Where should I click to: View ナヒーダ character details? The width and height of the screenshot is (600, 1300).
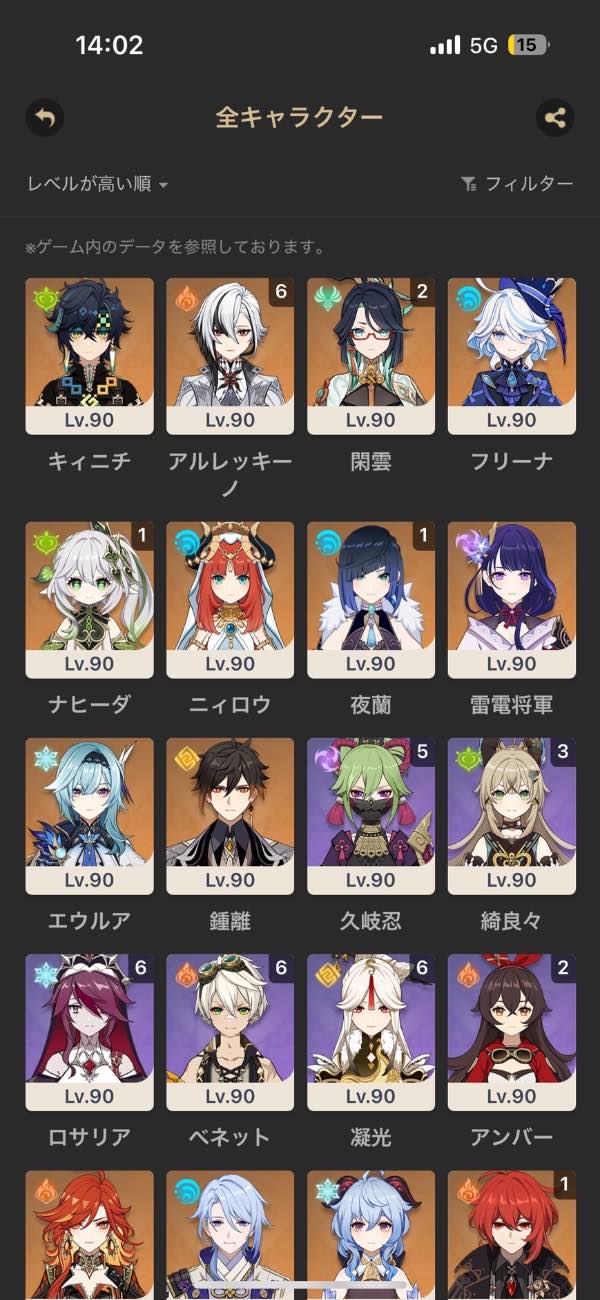click(90, 599)
